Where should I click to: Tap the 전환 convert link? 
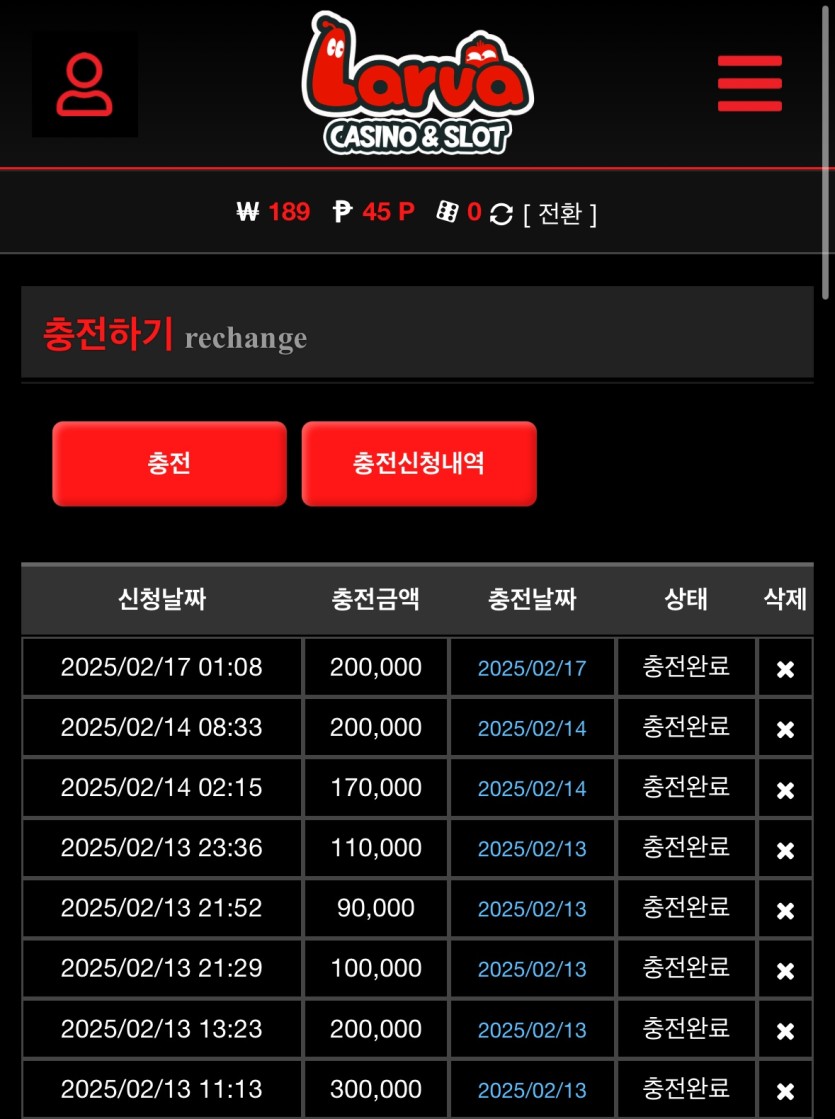point(560,213)
